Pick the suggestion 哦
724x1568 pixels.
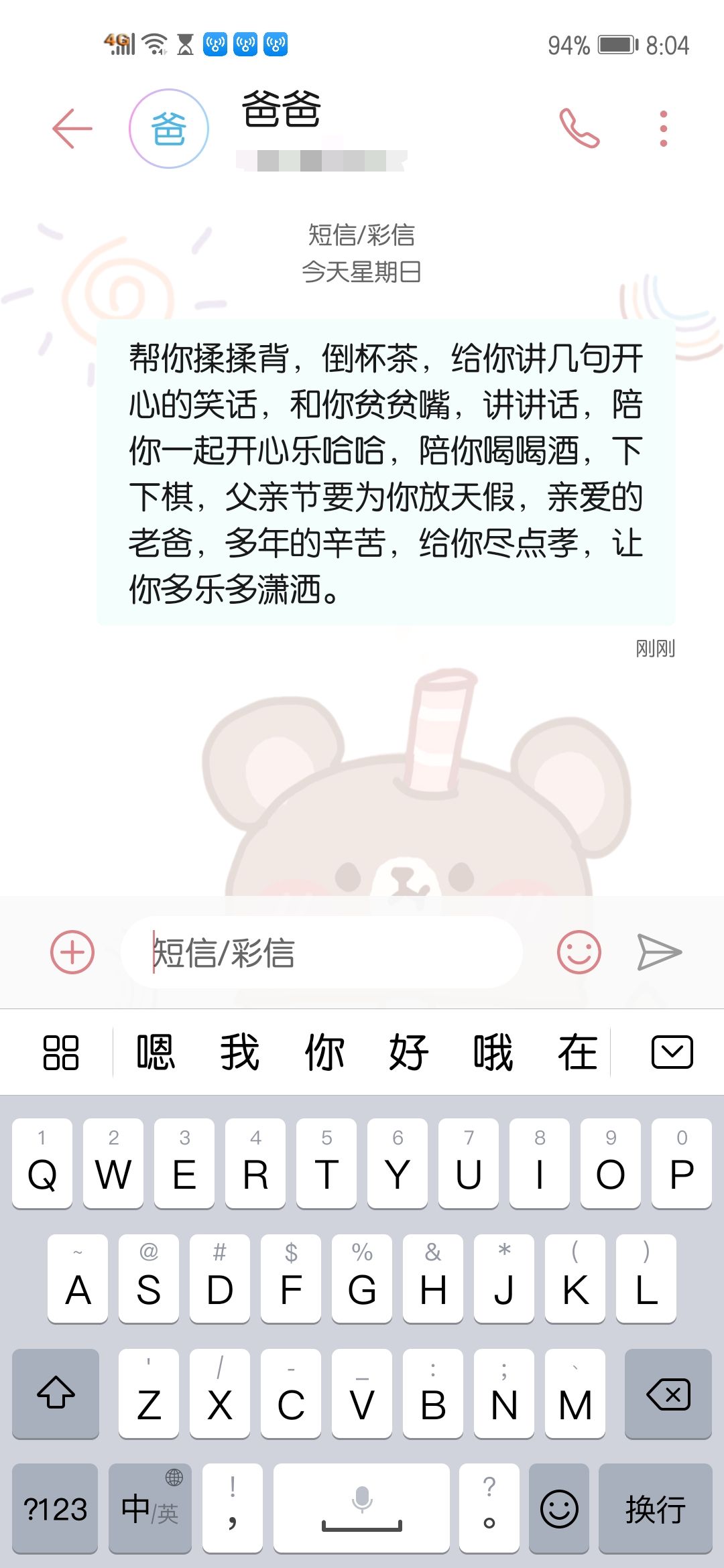493,1052
